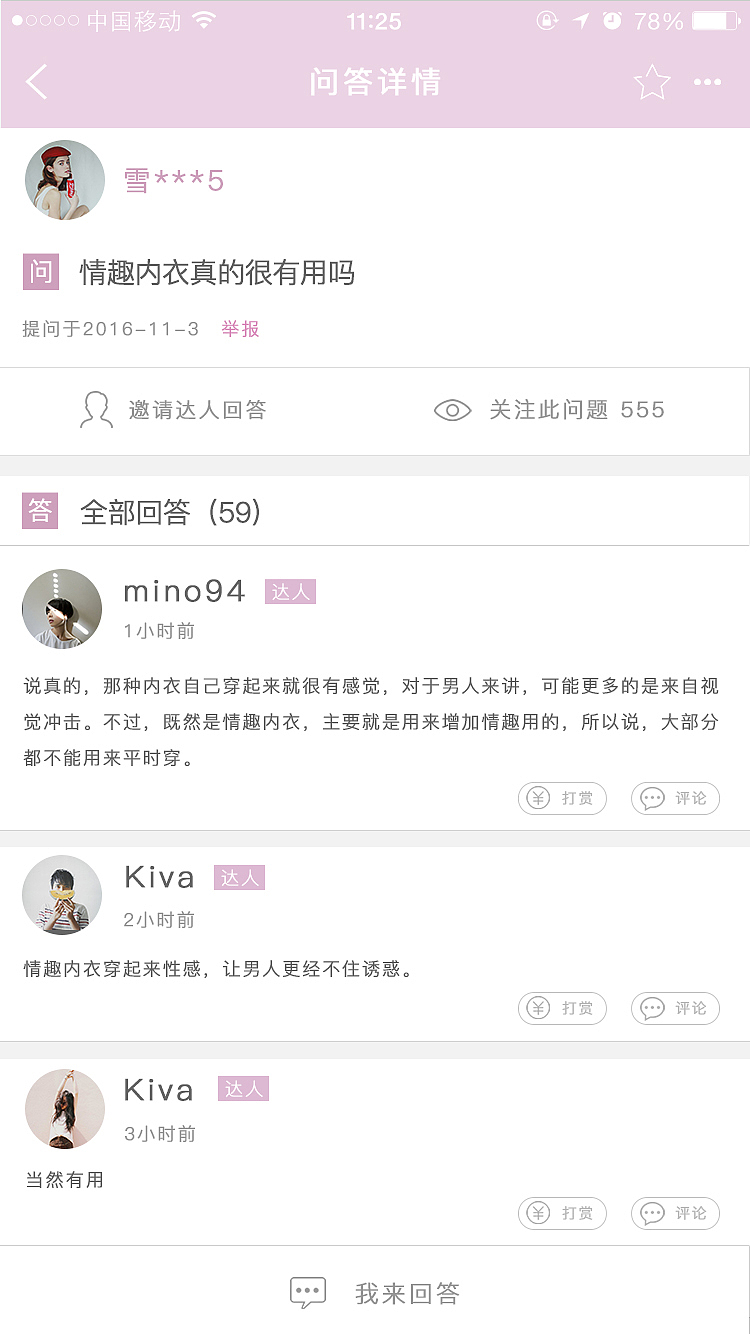The width and height of the screenshot is (750, 1334).
Task: Favorite this question with the star icon
Action: point(651,82)
